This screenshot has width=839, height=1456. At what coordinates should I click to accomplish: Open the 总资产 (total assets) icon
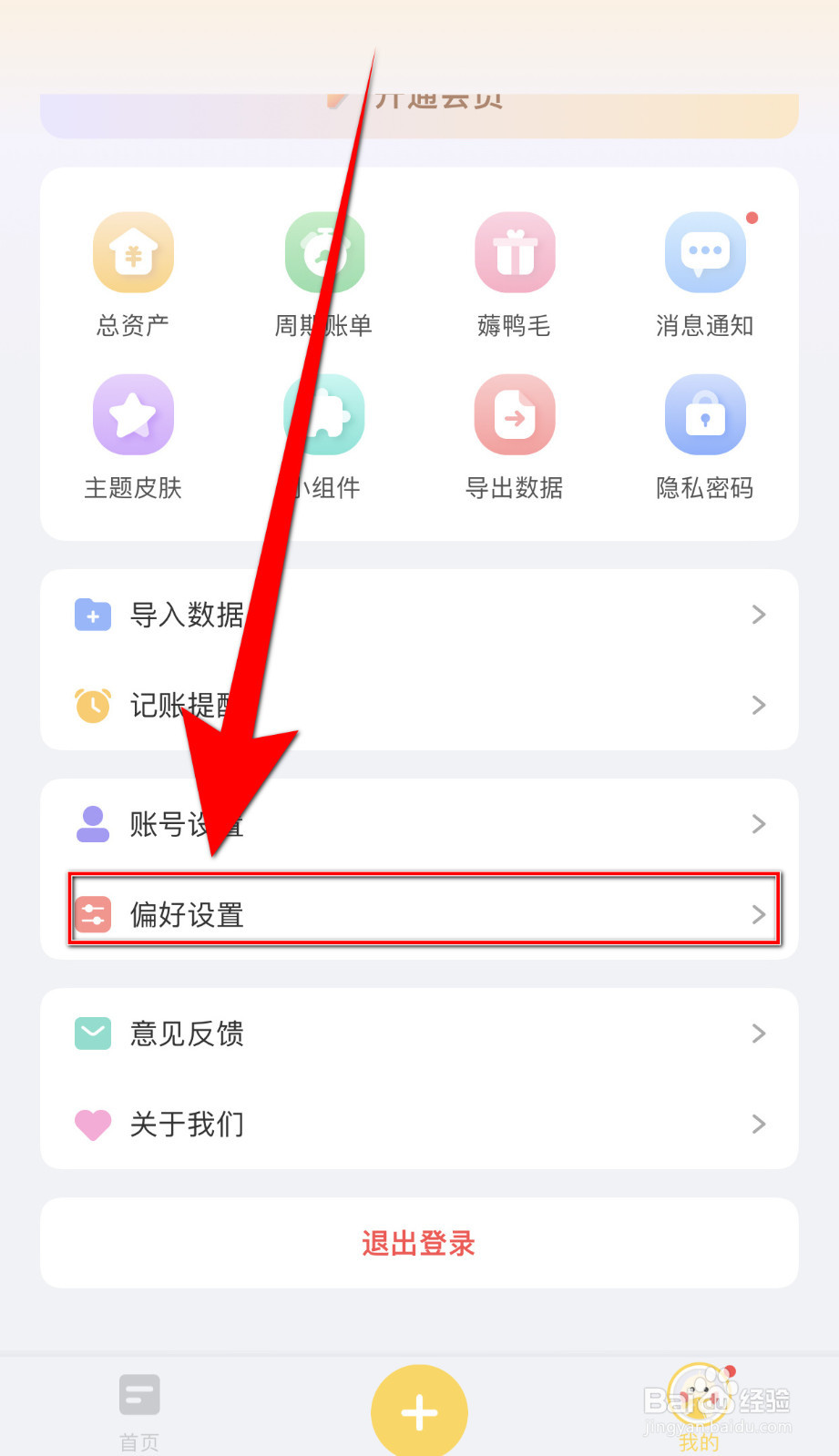[x=133, y=252]
